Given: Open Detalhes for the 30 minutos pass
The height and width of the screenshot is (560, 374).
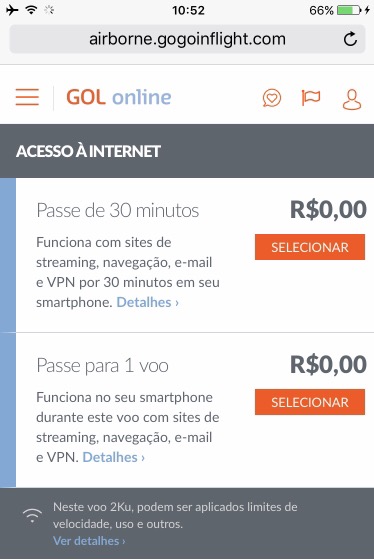Looking at the screenshot, I should click(x=148, y=302).
